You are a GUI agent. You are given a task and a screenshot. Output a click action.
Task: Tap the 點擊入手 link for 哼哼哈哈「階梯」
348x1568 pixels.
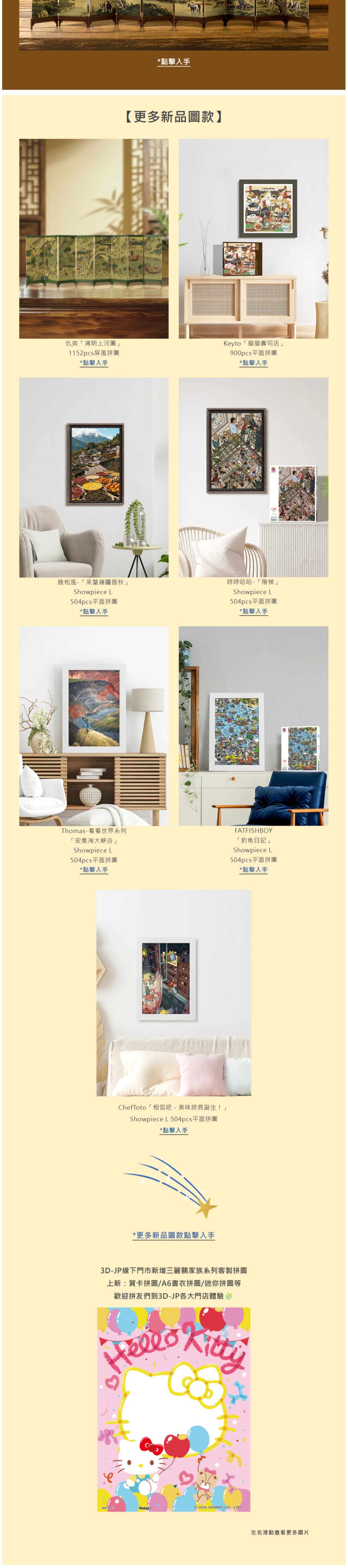coord(253,611)
